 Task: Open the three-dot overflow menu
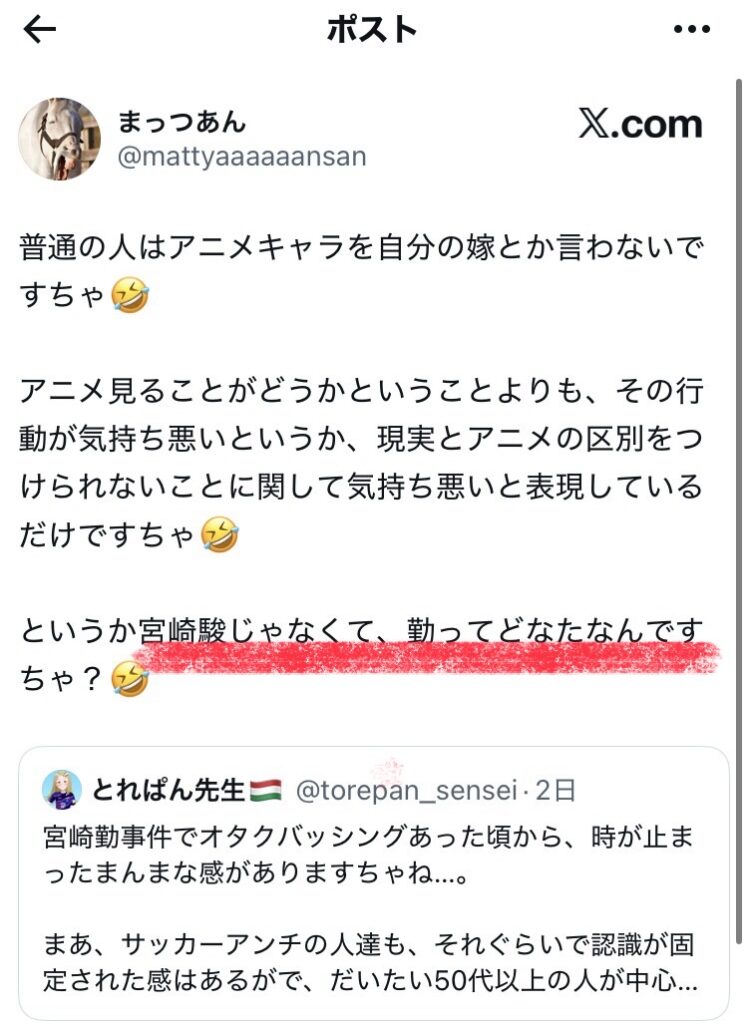[691, 30]
